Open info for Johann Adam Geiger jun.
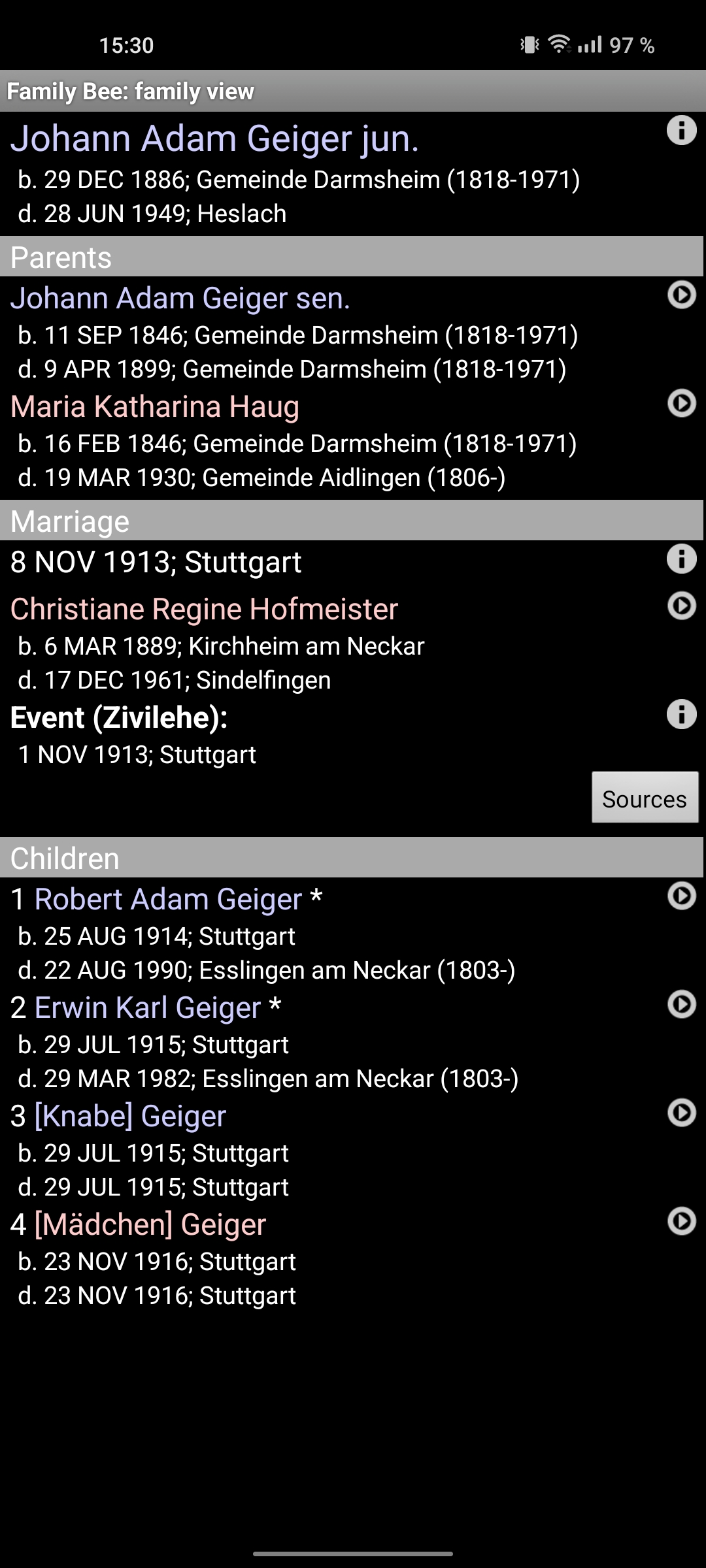Viewport: 706px width, 1568px height. 681,130
